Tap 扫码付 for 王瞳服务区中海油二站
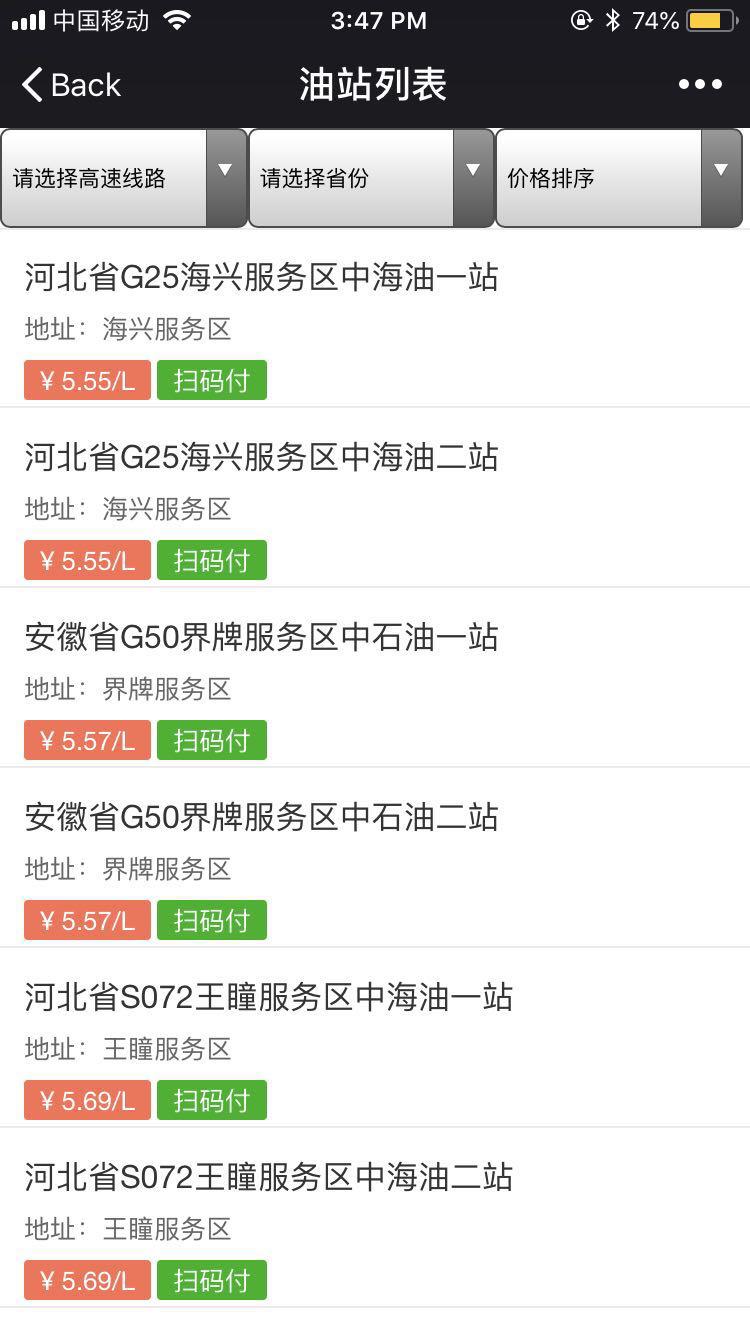Screen dimensions: 750x1334 [x=211, y=1281]
